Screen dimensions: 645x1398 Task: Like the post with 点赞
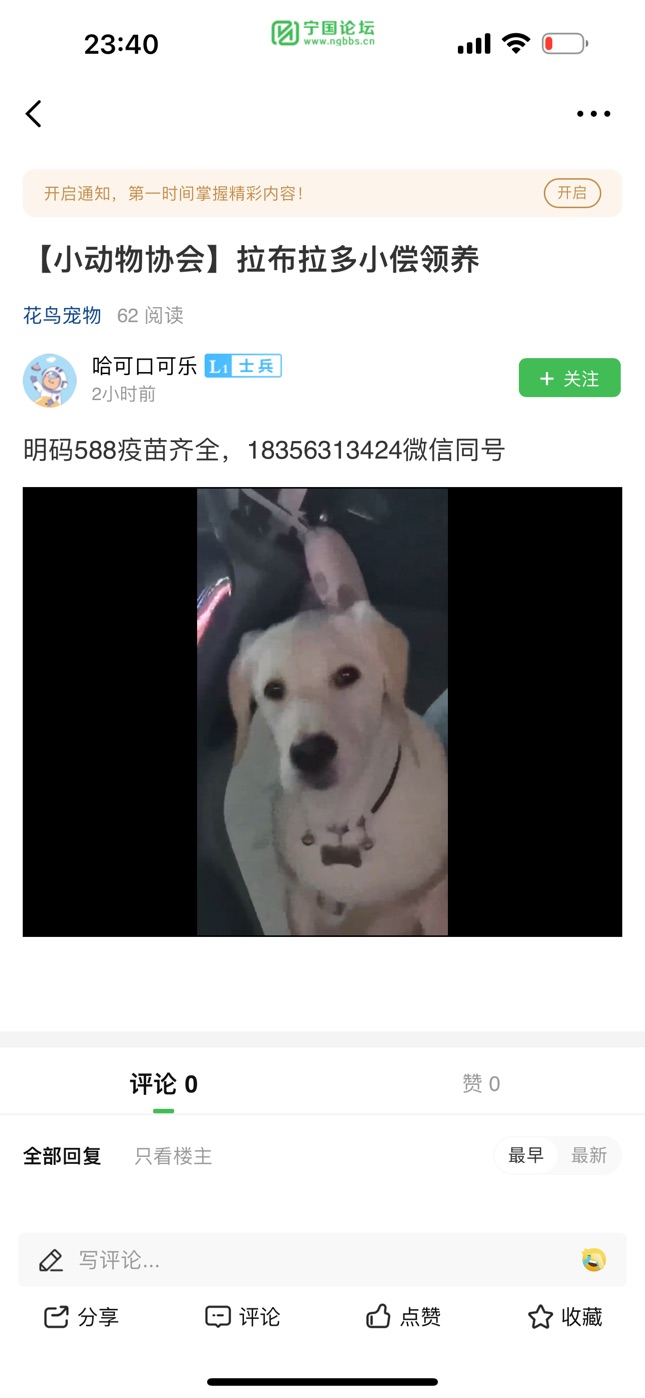click(403, 1317)
